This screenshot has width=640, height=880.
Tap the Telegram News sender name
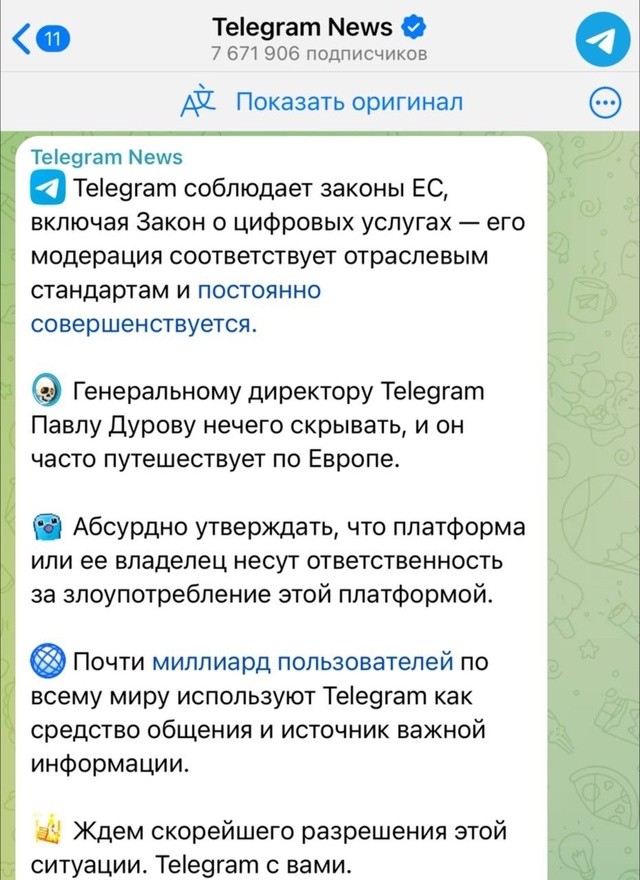pyautogui.click(x=107, y=157)
